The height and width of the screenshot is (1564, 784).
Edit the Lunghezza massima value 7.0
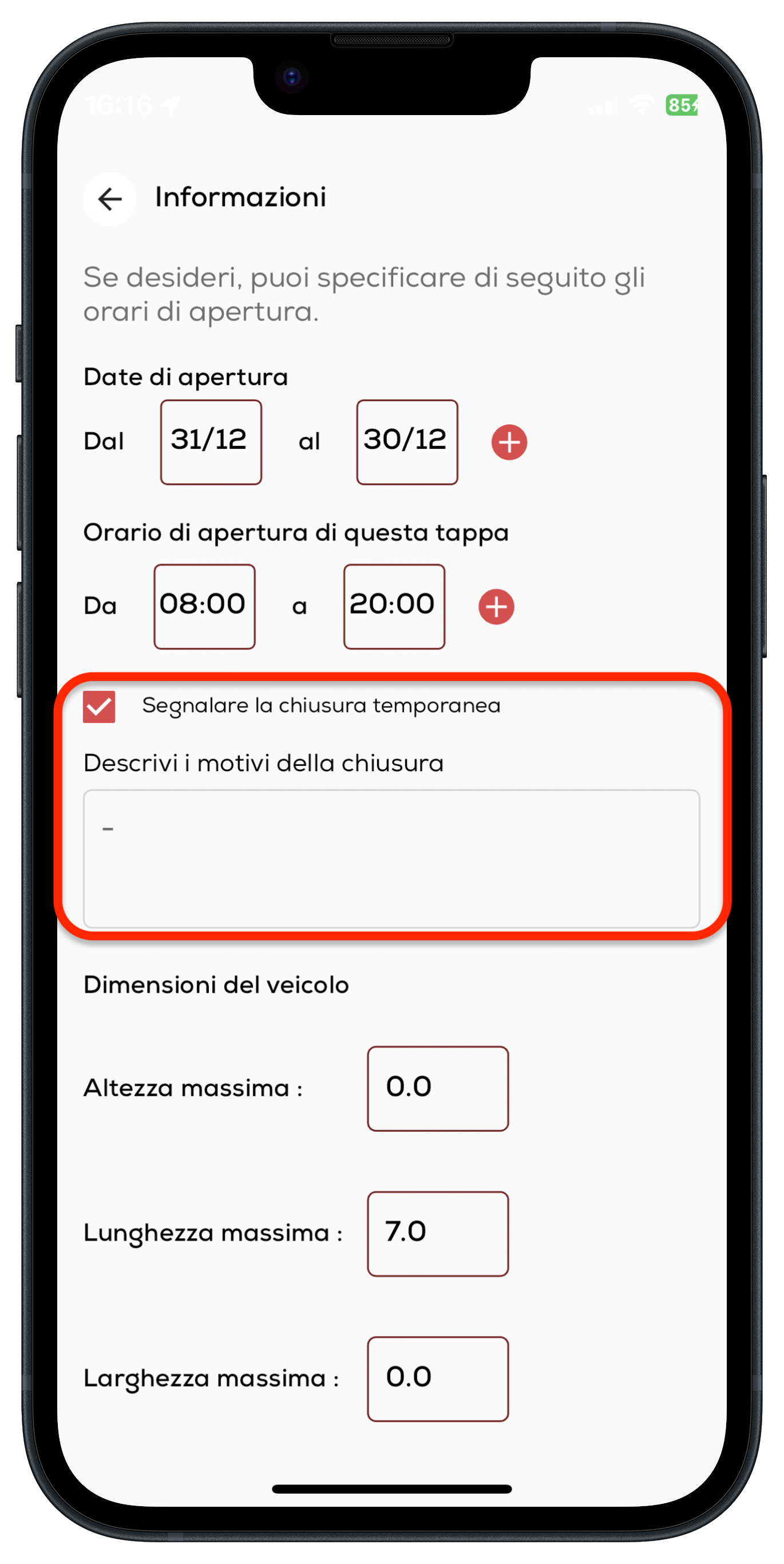point(438,1233)
